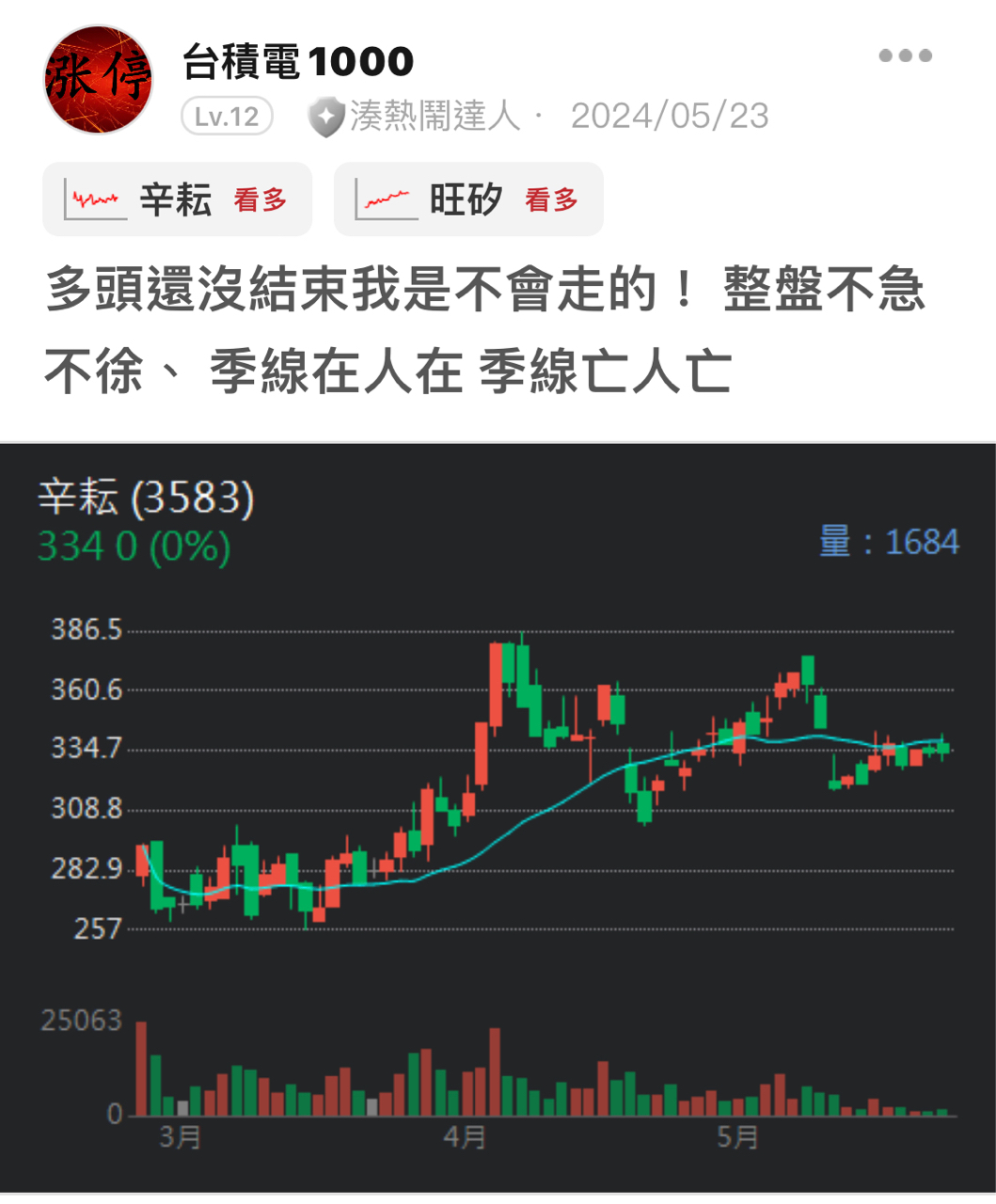The image size is (996, 1204).
Task: Open the three-dot overflow menu
Action: click(905, 55)
